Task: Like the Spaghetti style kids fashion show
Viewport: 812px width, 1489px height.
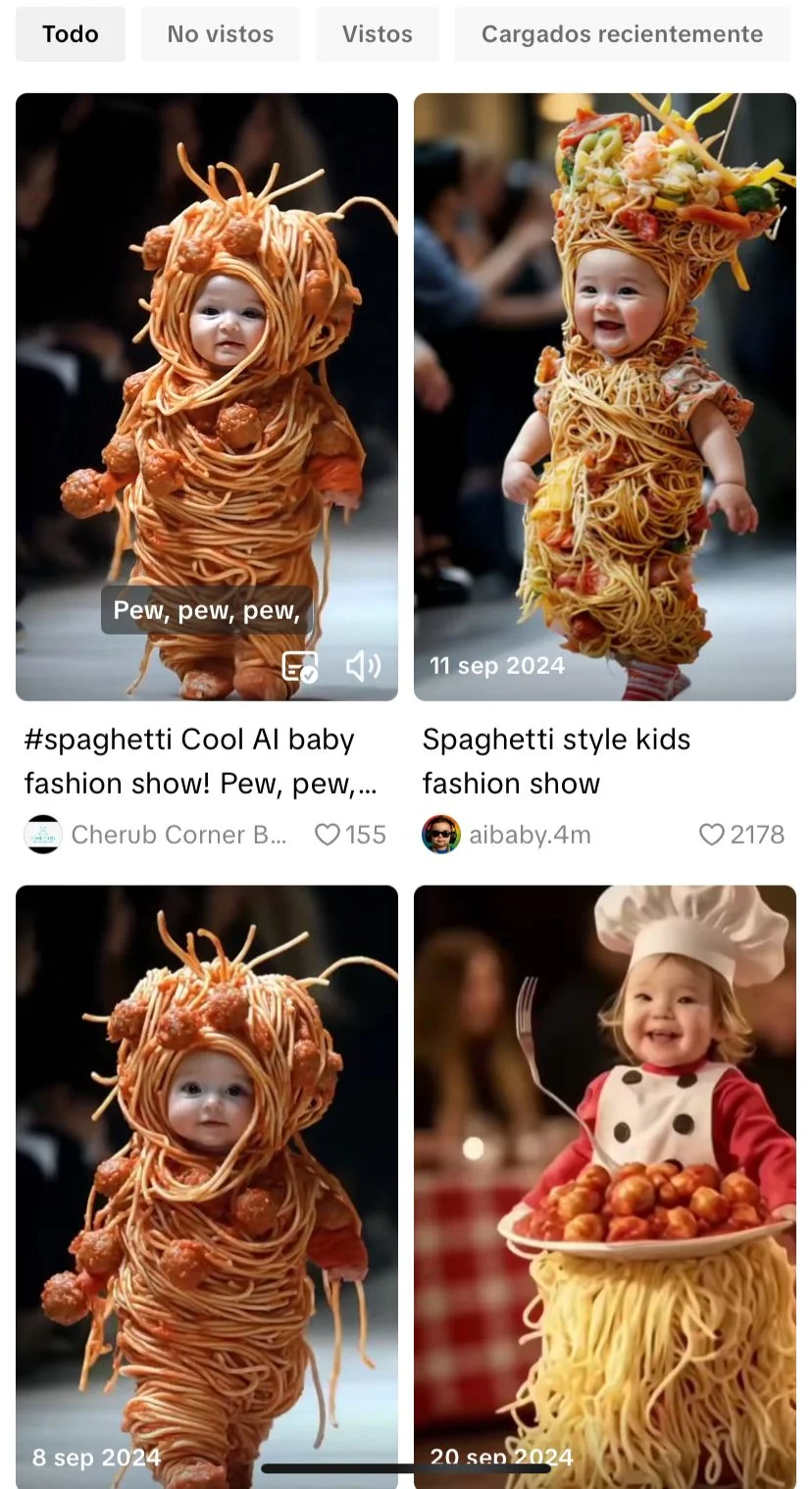Action: [x=712, y=835]
